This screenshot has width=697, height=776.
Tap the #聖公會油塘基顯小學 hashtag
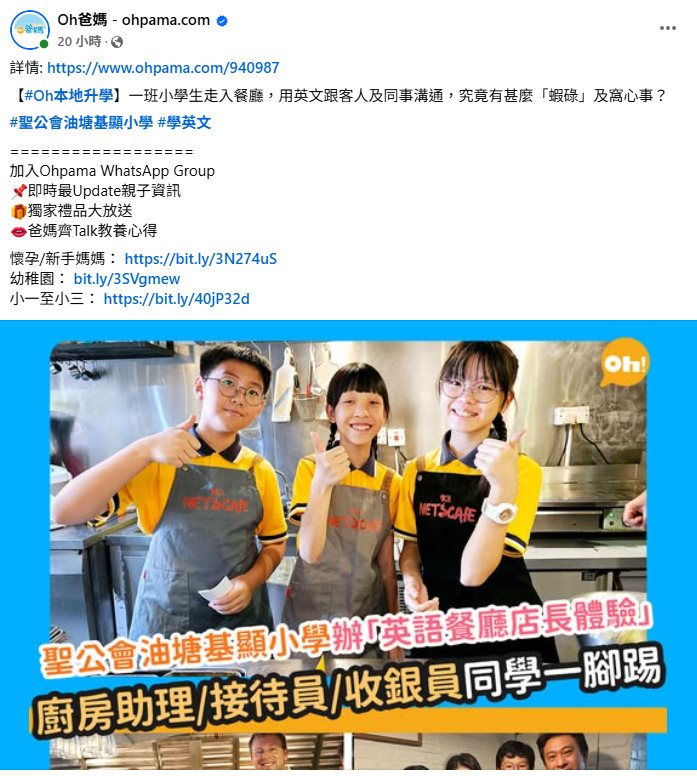tap(81, 122)
